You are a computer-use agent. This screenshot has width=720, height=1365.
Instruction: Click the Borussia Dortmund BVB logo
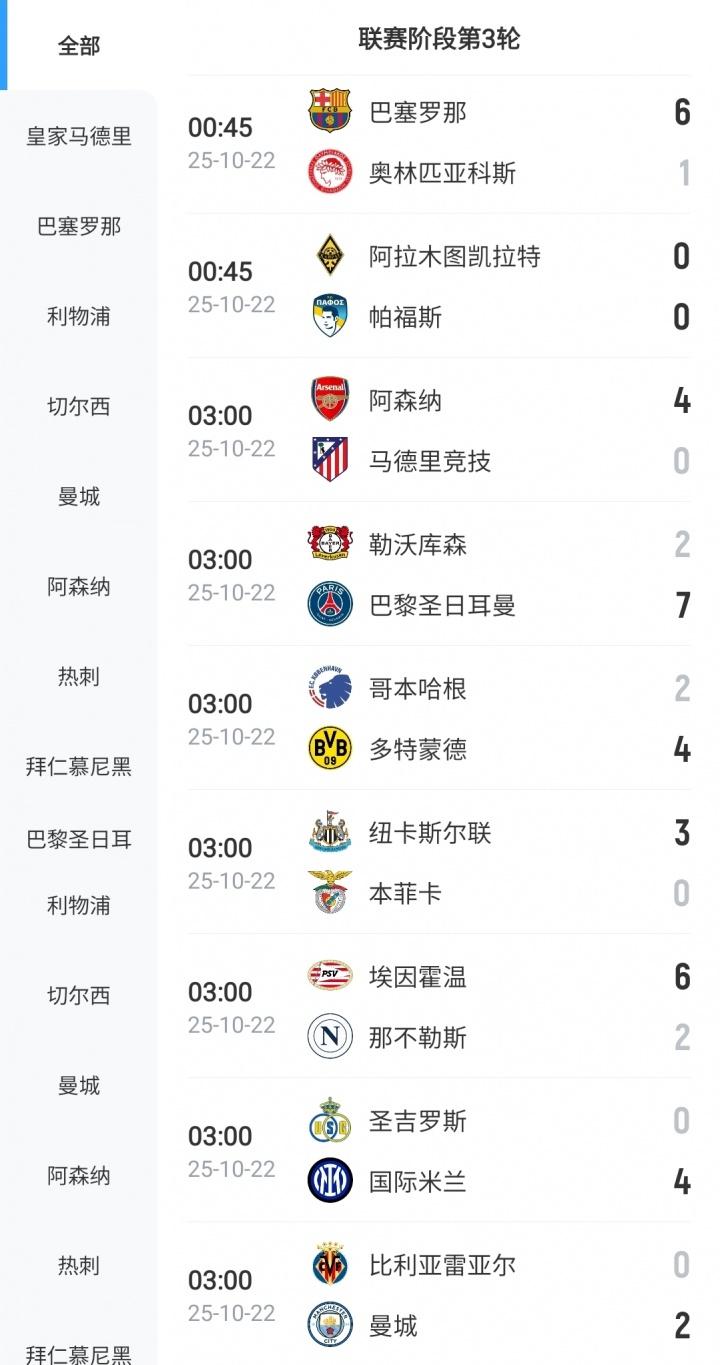tap(329, 749)
